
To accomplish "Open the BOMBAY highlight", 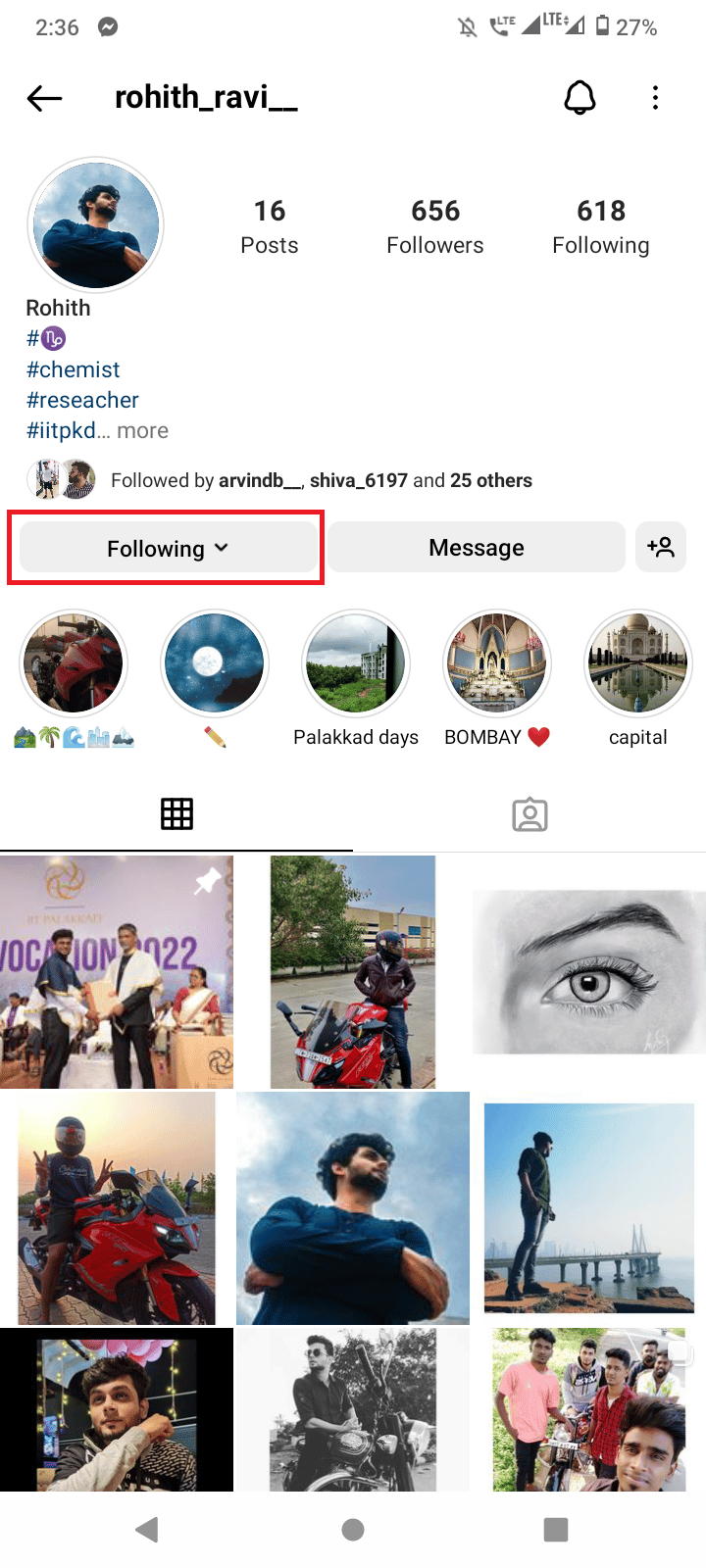I will pos(496,664).
